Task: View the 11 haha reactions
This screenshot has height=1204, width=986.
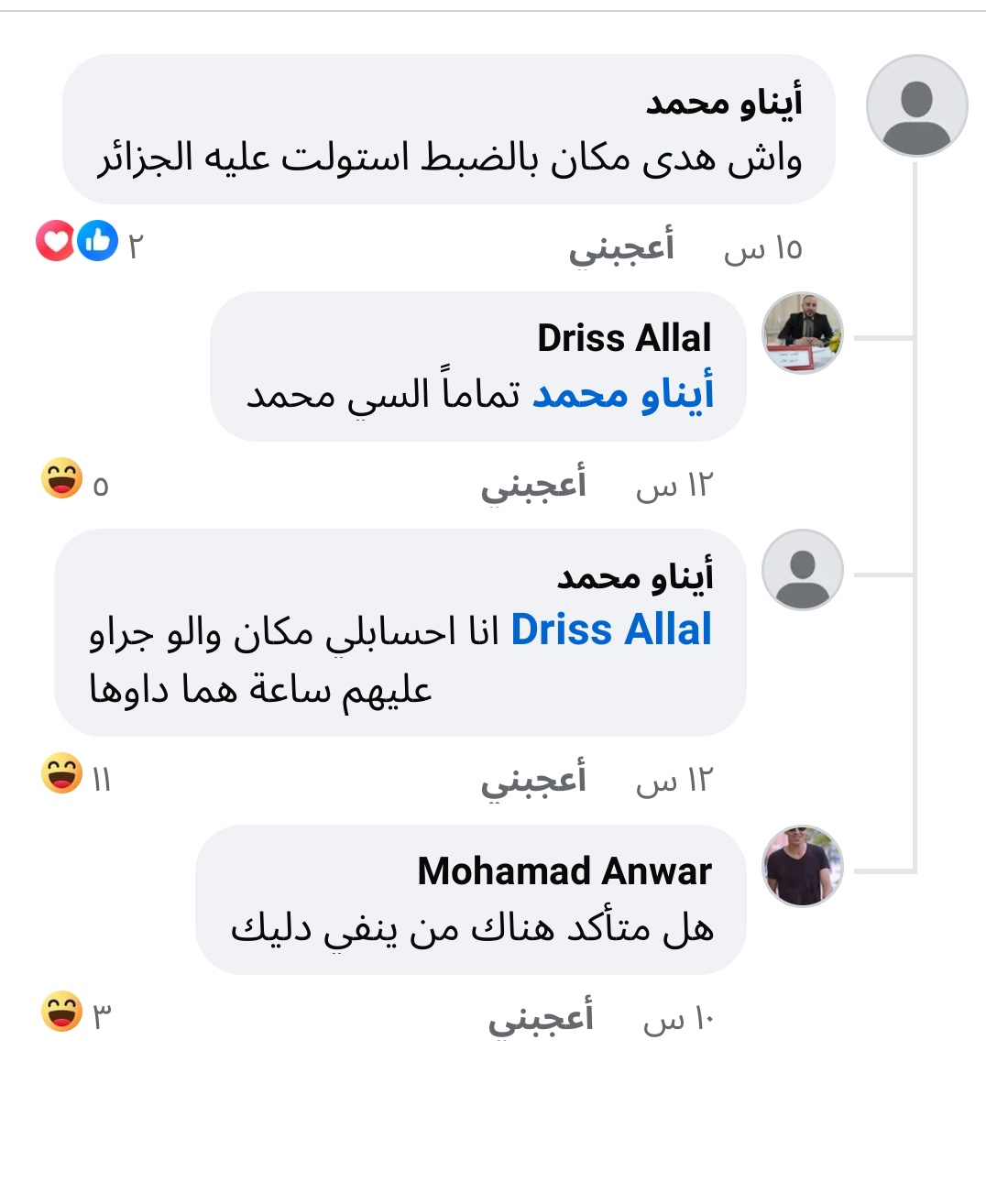Action: tap(75, 775)
